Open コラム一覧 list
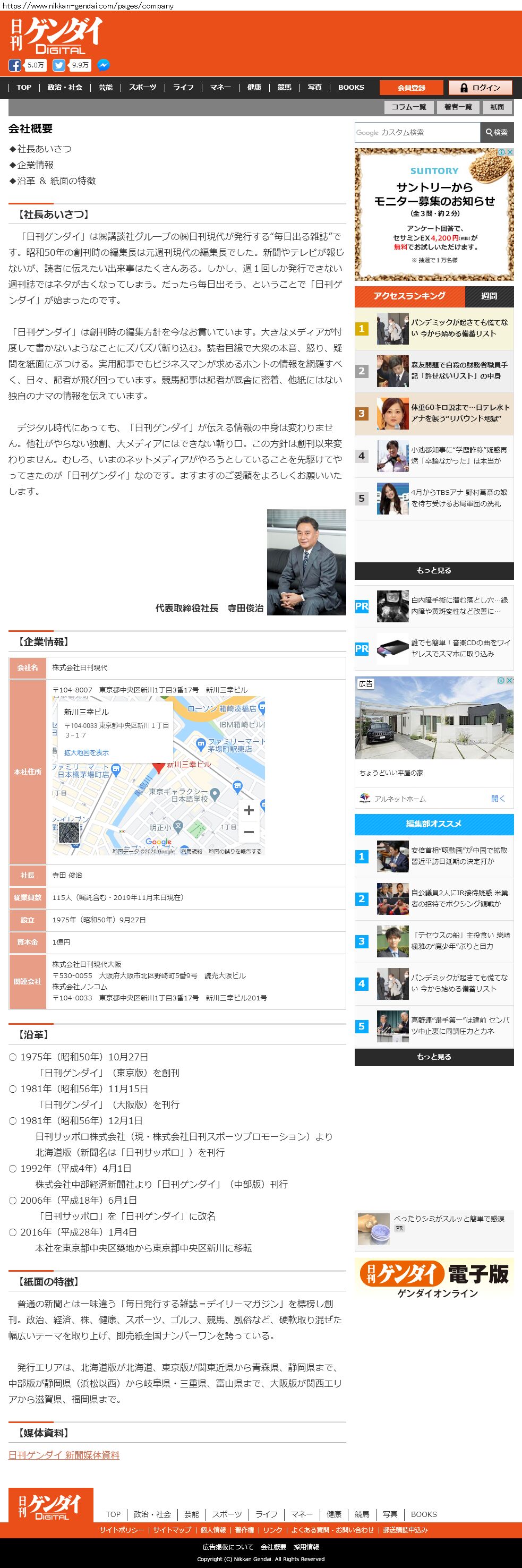This screenshot has height=1568, width=522. pyautogui.click(x=408, y=107)
